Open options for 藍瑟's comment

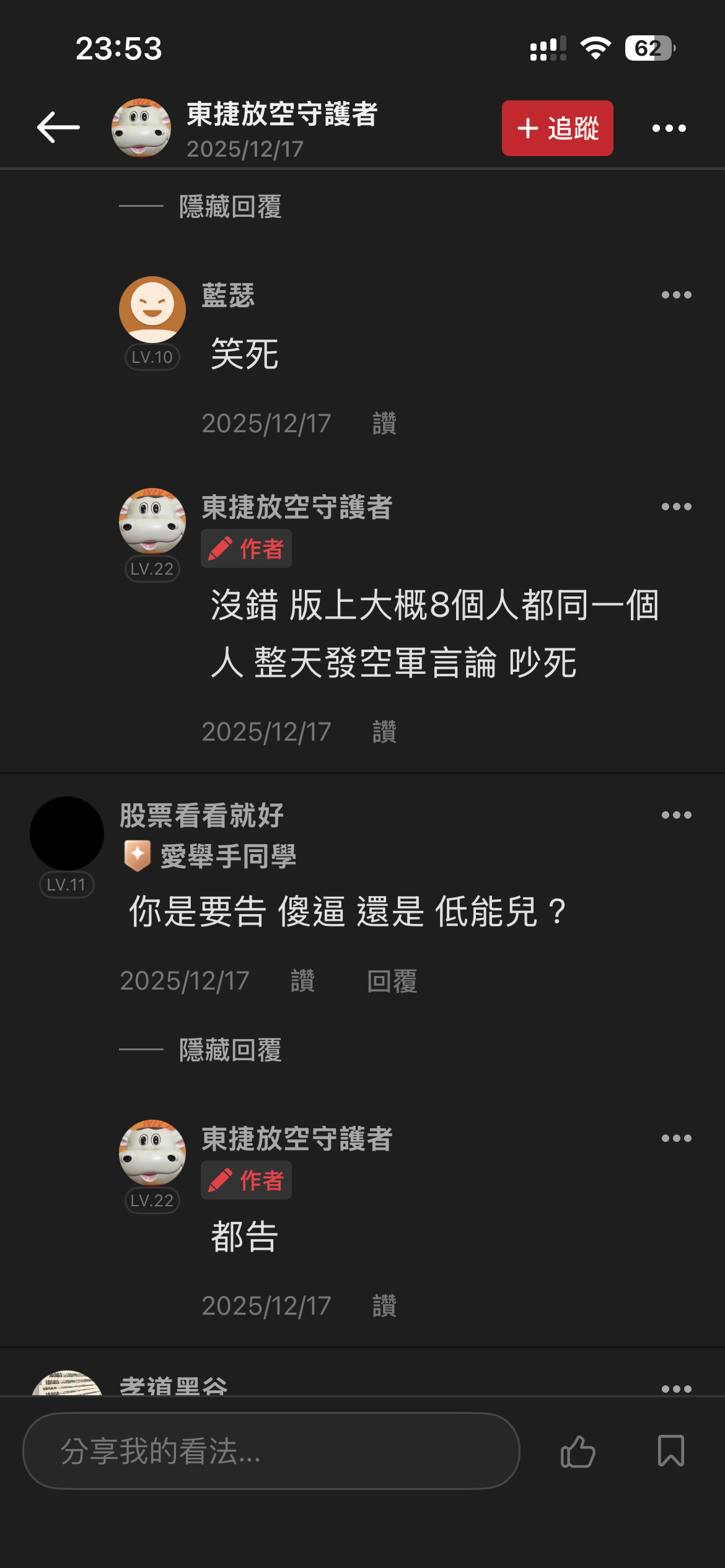pyautogui.click(x=676, y=295)
